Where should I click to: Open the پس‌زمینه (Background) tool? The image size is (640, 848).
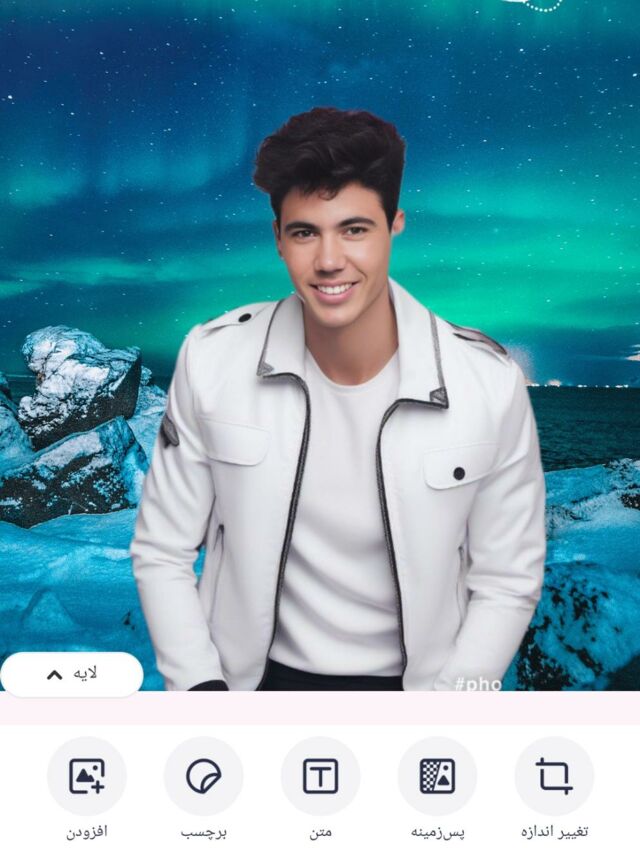point(437,777)
